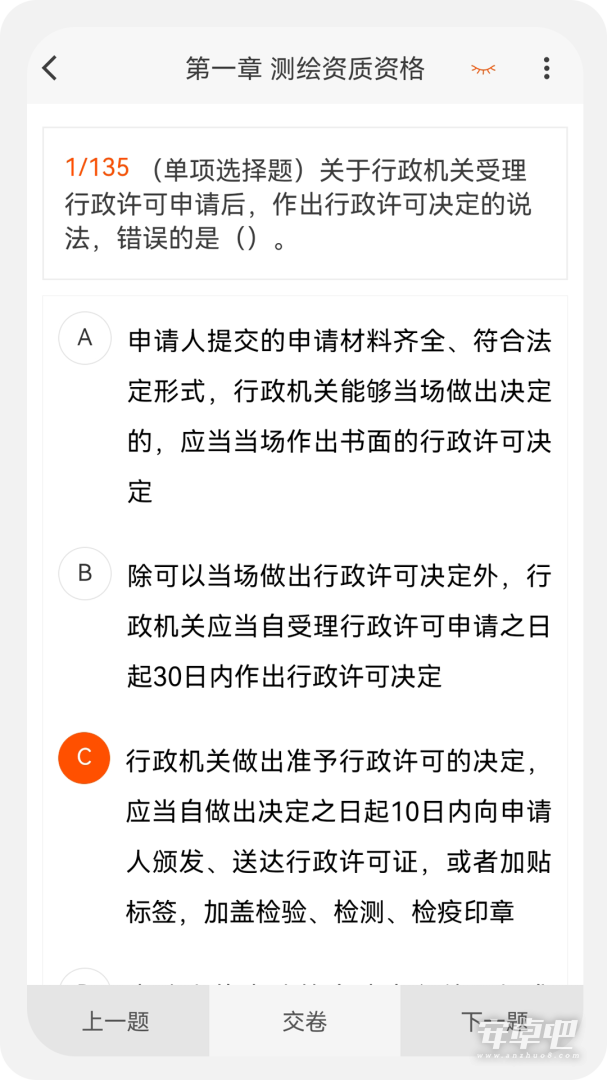Go back using the top-left arrow

coord(50,68)
